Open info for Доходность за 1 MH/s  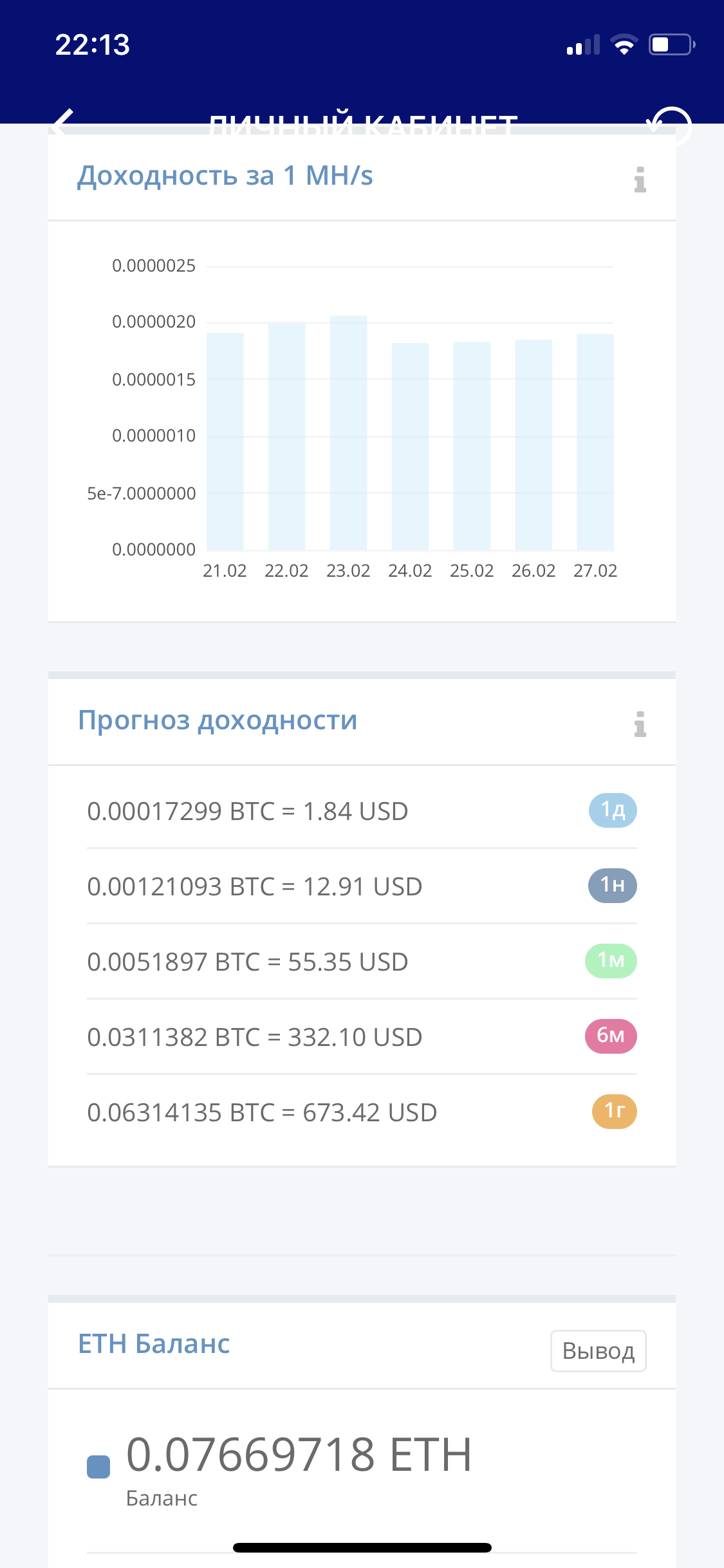pos(640,180)
